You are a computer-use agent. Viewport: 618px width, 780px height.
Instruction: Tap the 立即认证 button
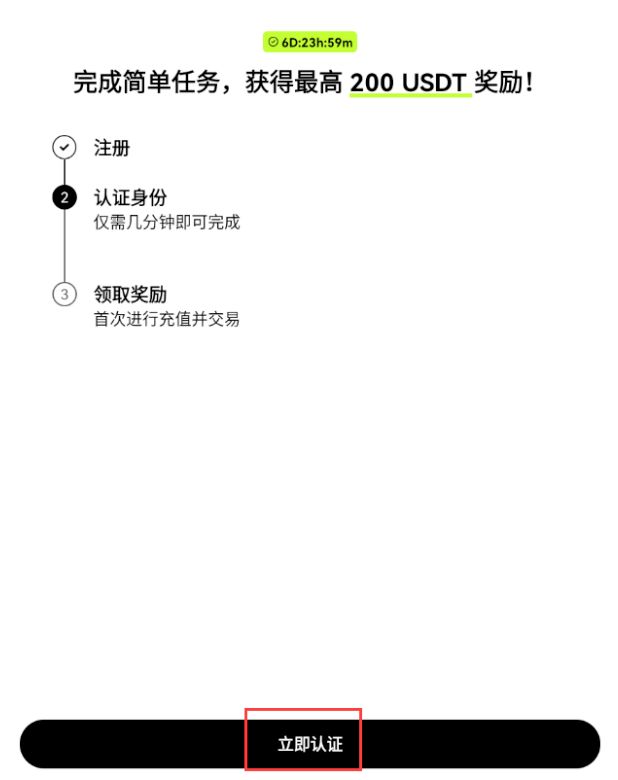click(309, 744)
